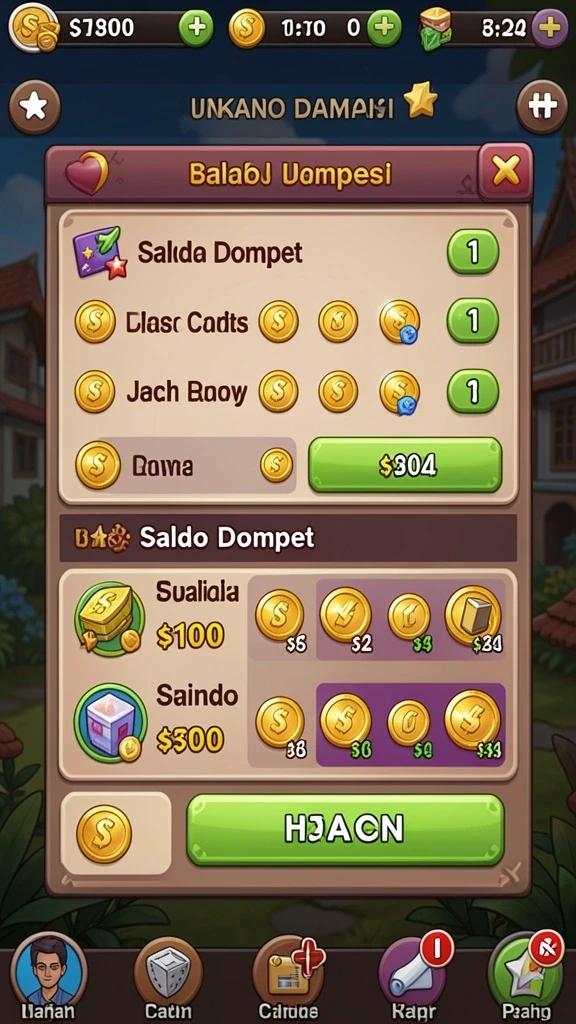Open the grid menu at top right

click(x=542, y=106)
